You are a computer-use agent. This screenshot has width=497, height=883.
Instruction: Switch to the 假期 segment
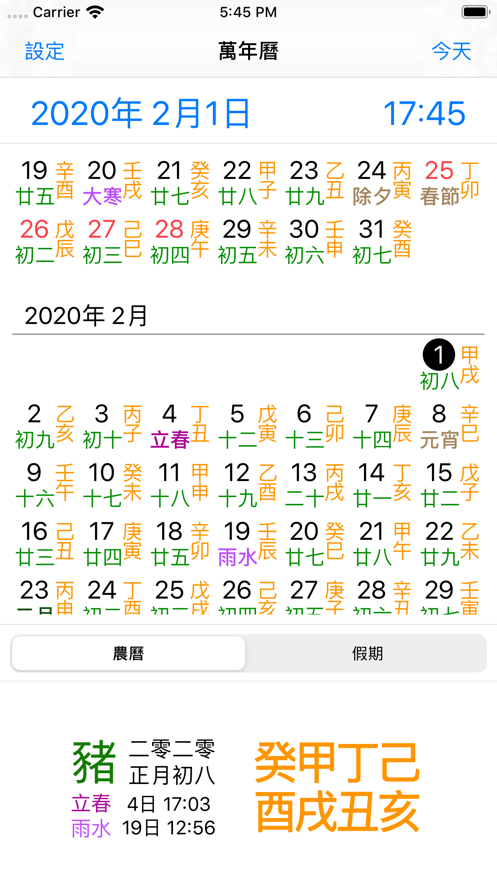368,653
